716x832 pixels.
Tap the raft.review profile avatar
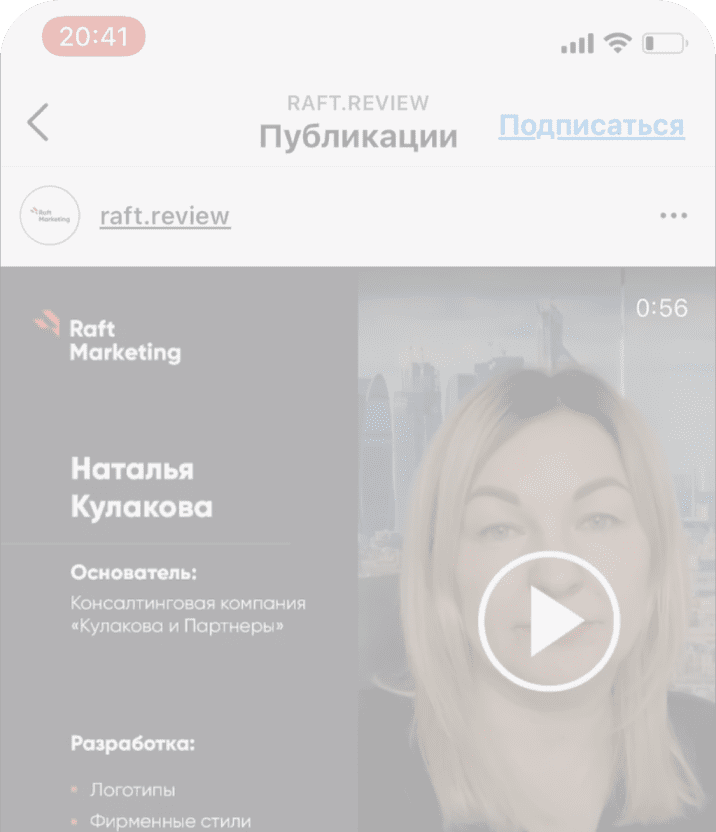coord(50,216)
